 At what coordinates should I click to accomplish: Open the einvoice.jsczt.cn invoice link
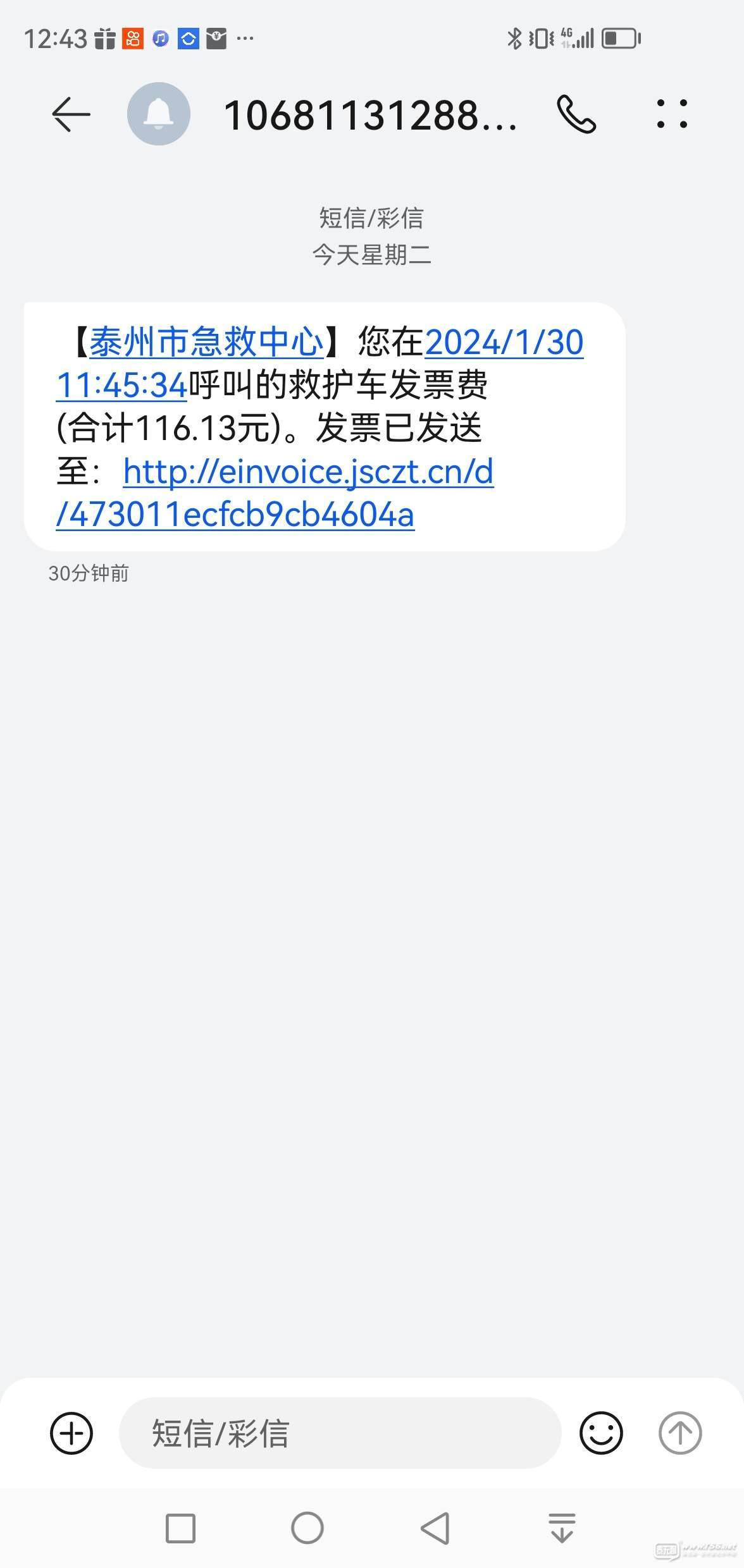pos(275,493)
